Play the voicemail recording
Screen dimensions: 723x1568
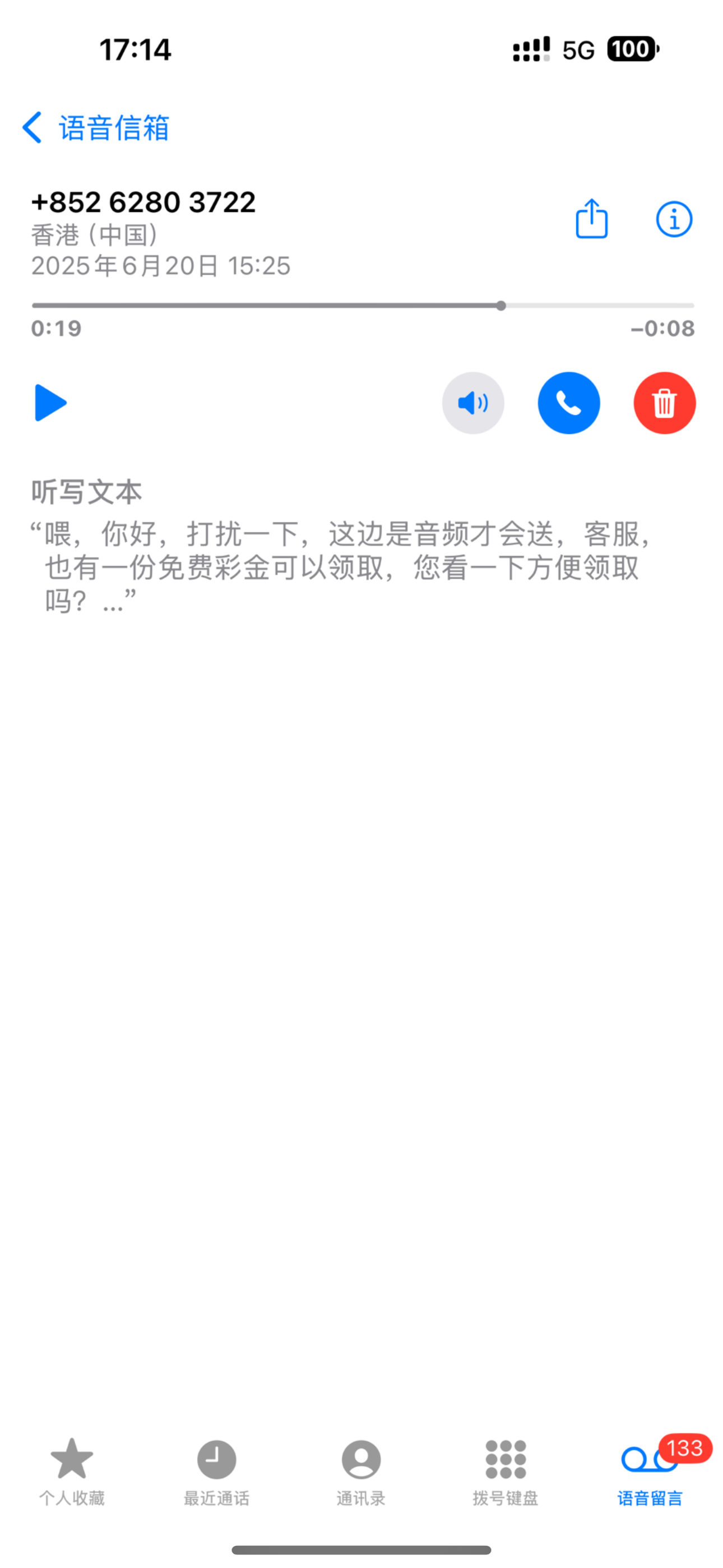click(x=50, y=403)
